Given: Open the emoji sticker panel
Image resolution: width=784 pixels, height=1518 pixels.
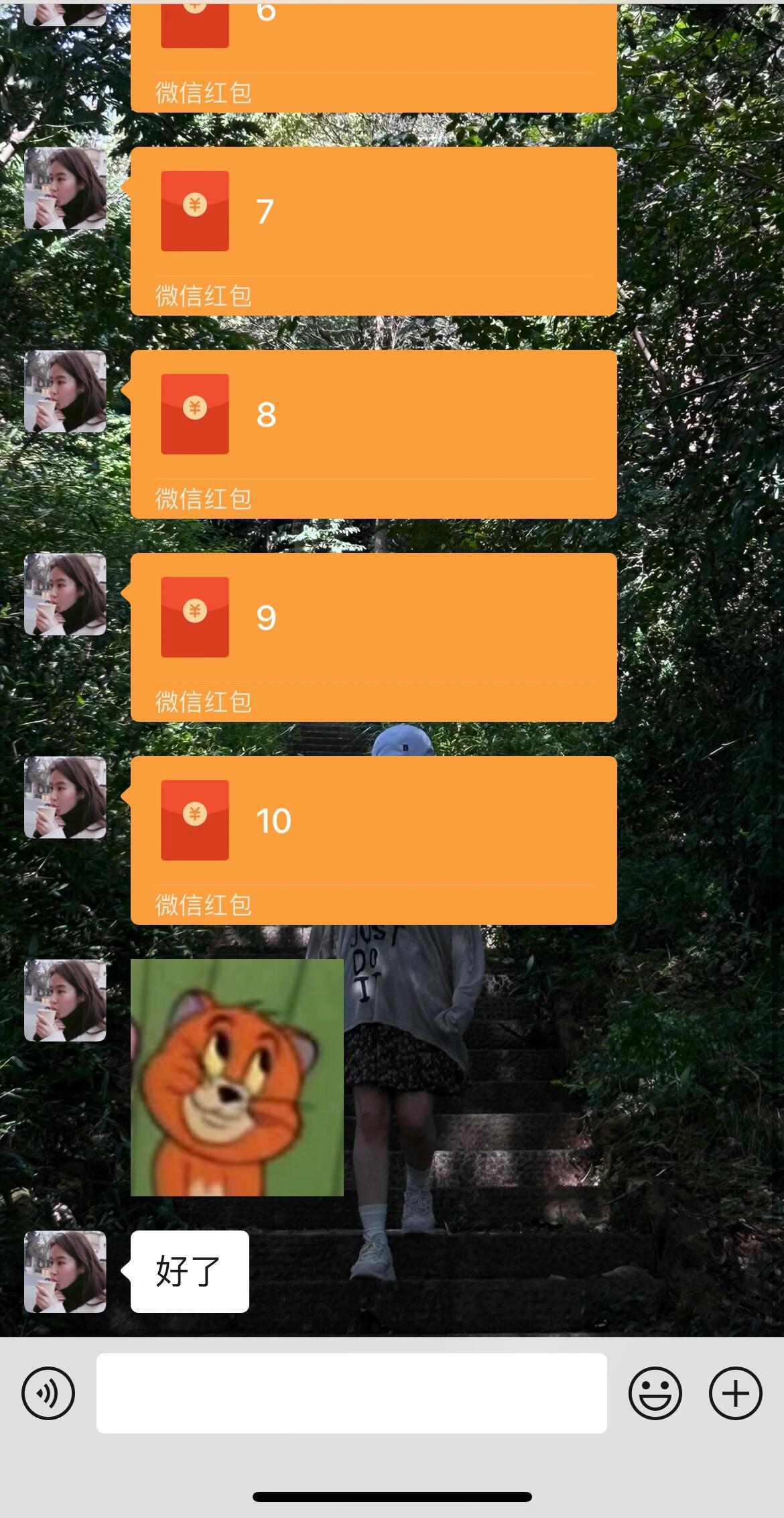Looking at the screenshot, I should [655, 1393].
